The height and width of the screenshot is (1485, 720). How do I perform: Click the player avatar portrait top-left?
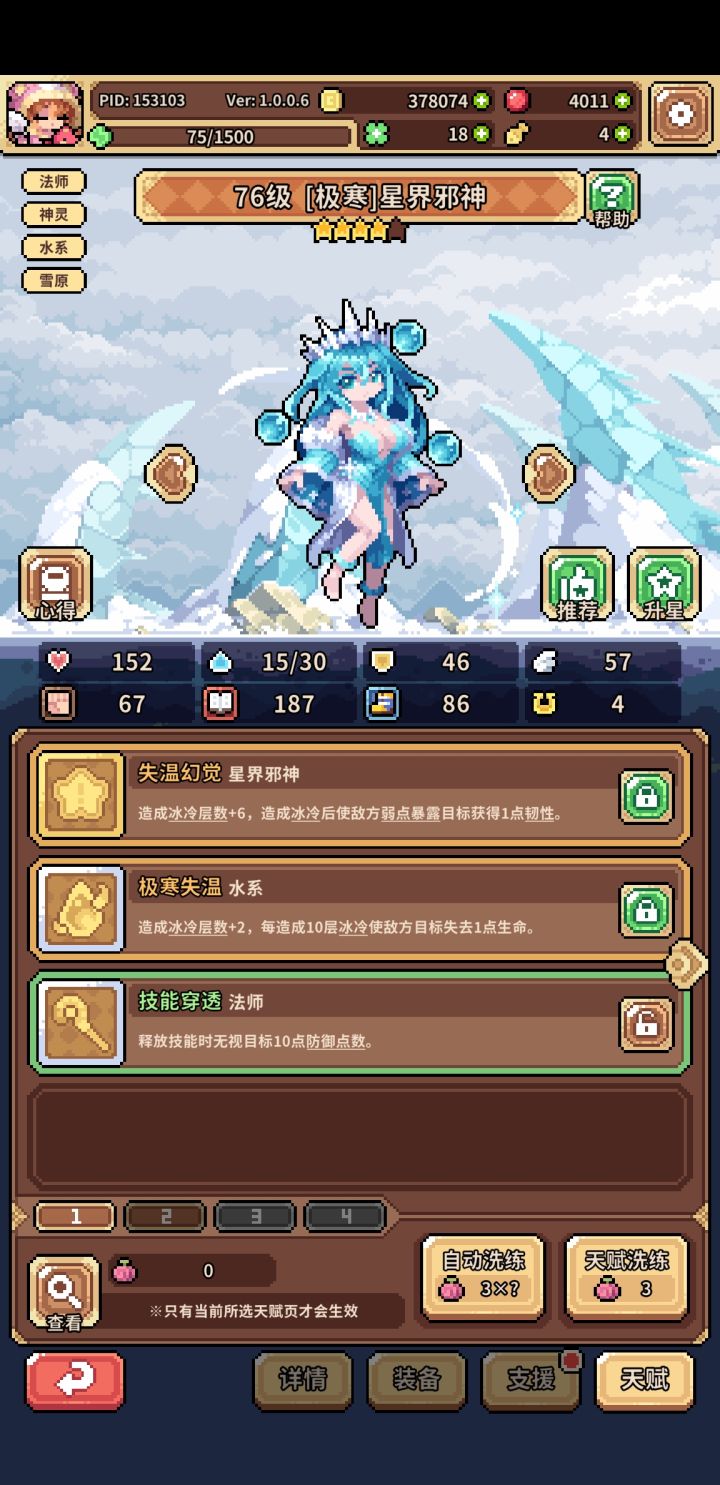click(x=46, y=113)
